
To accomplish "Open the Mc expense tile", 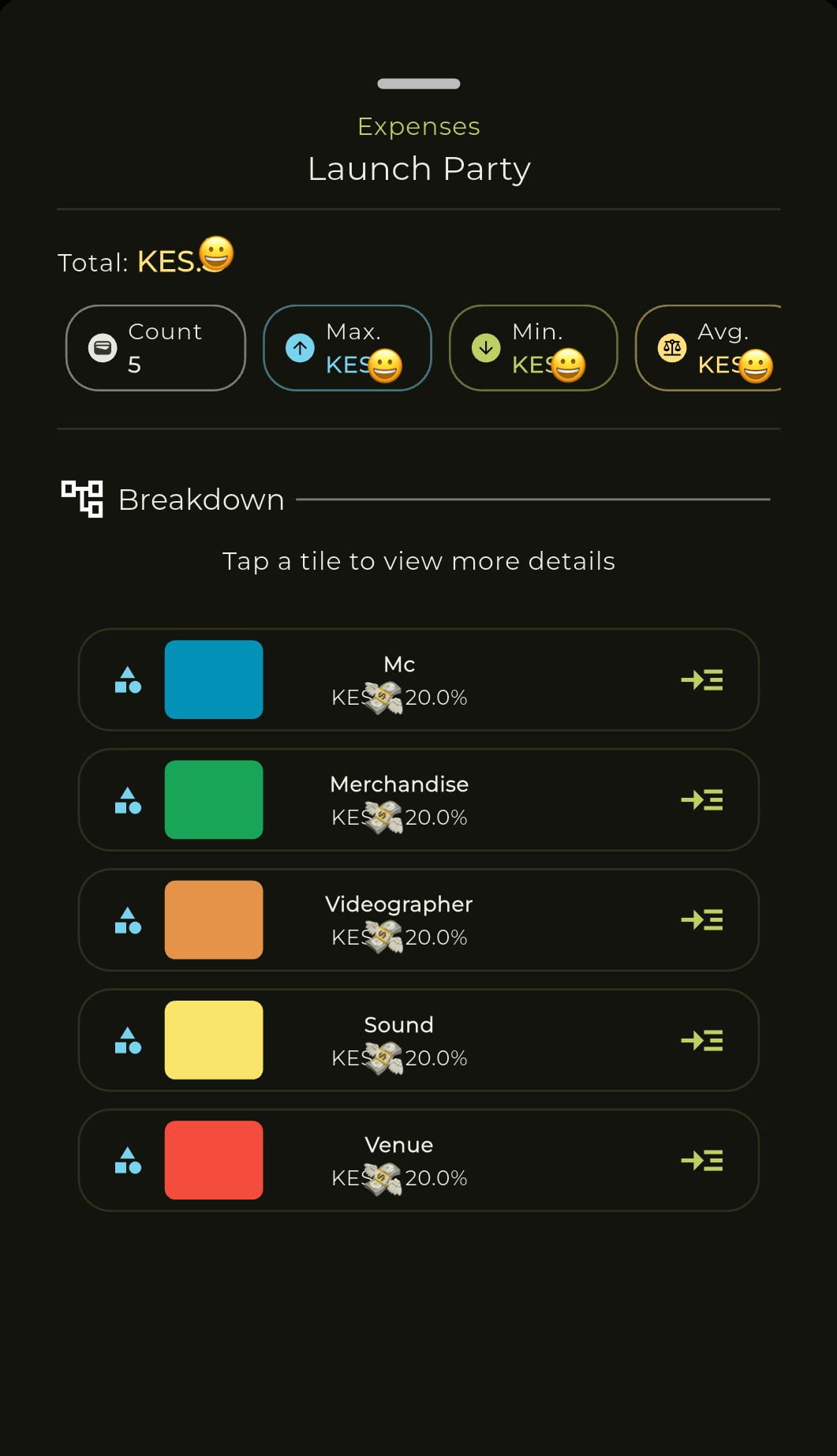I will point(418,679).
